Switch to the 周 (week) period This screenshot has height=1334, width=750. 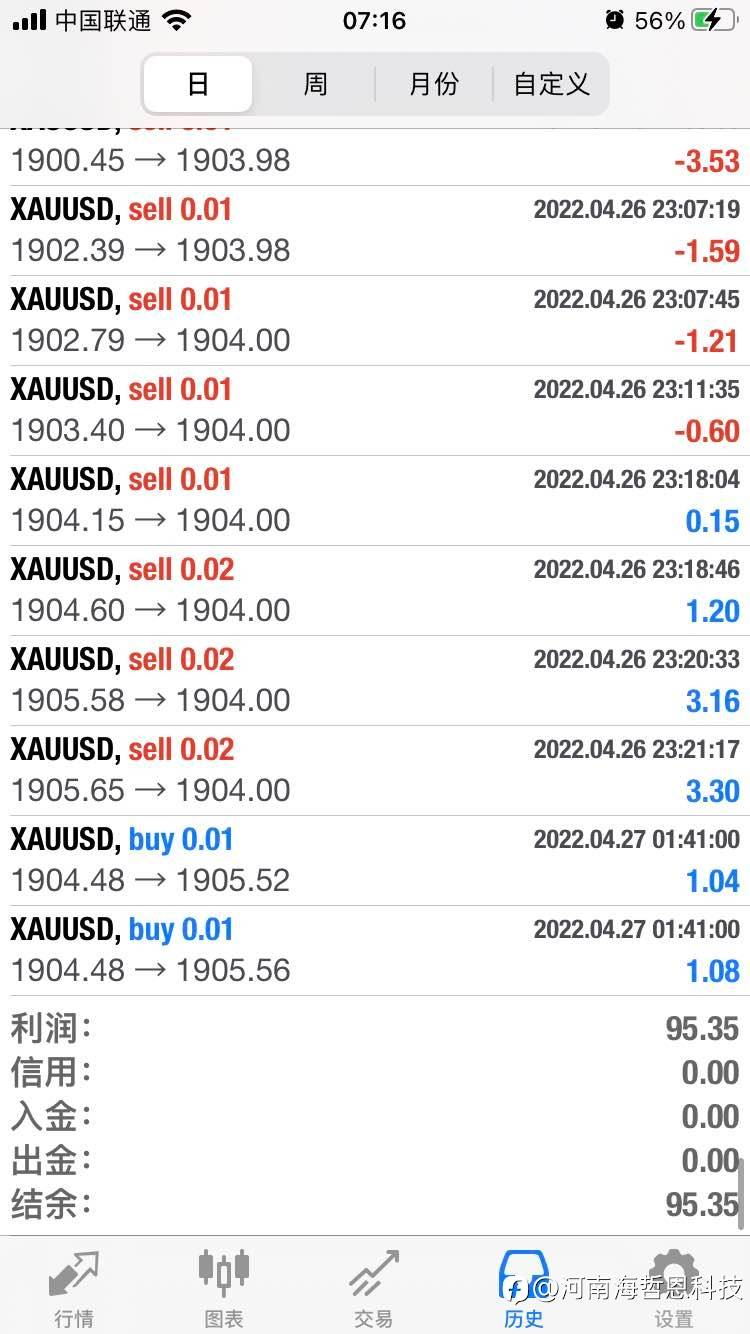click(x=315, y=84)
